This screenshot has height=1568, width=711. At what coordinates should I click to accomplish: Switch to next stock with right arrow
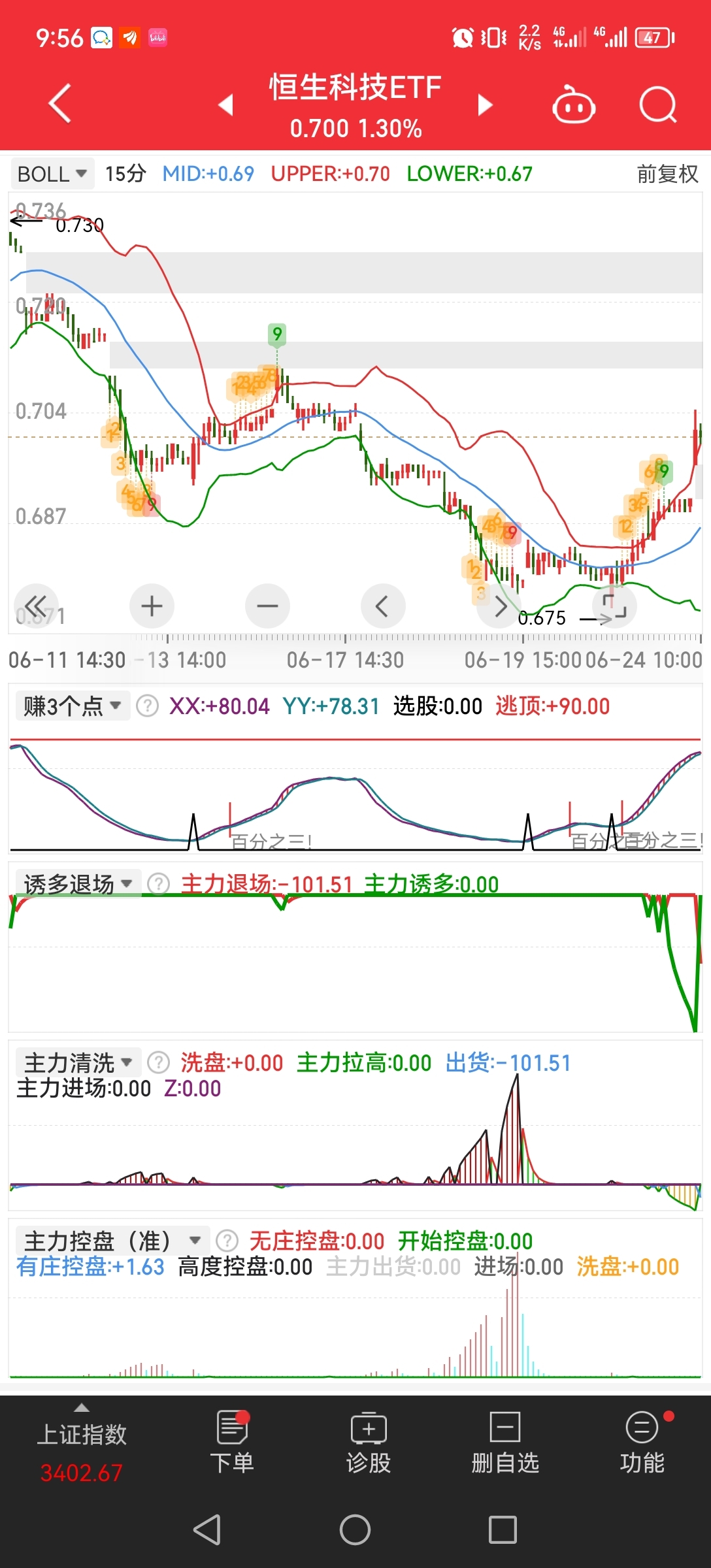[485, 105]
